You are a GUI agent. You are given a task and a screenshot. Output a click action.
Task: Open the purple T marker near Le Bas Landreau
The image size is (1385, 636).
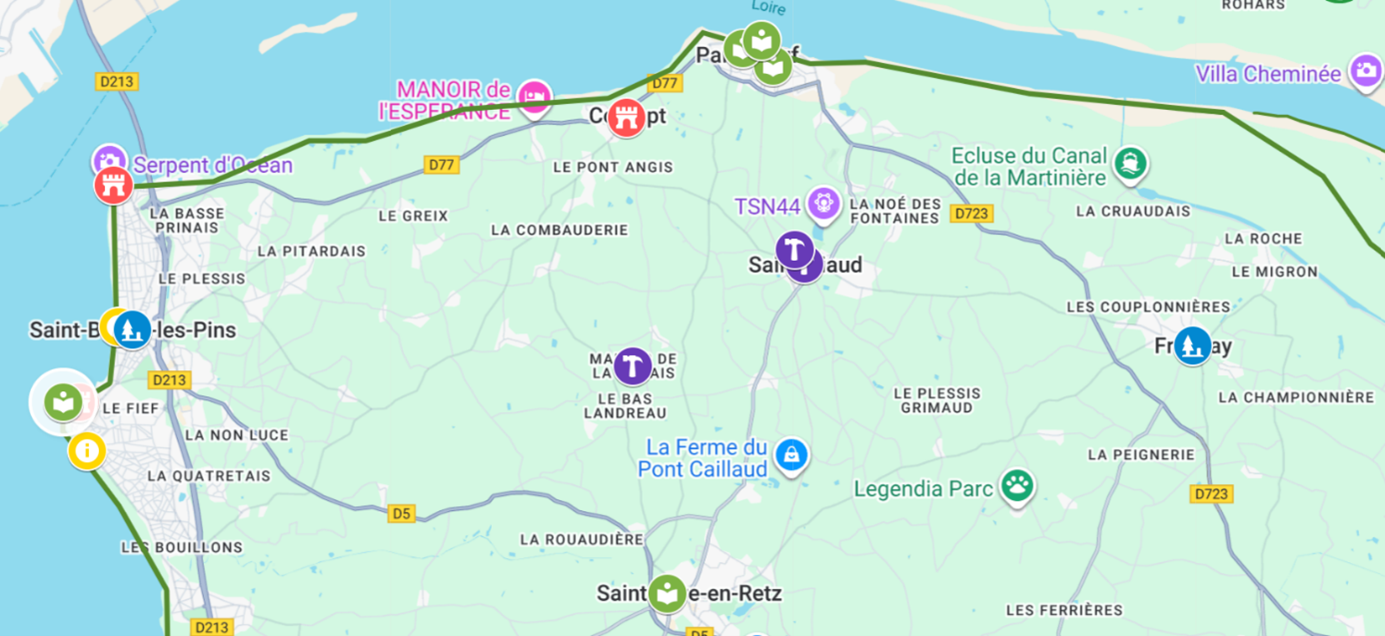coord(632,366)
